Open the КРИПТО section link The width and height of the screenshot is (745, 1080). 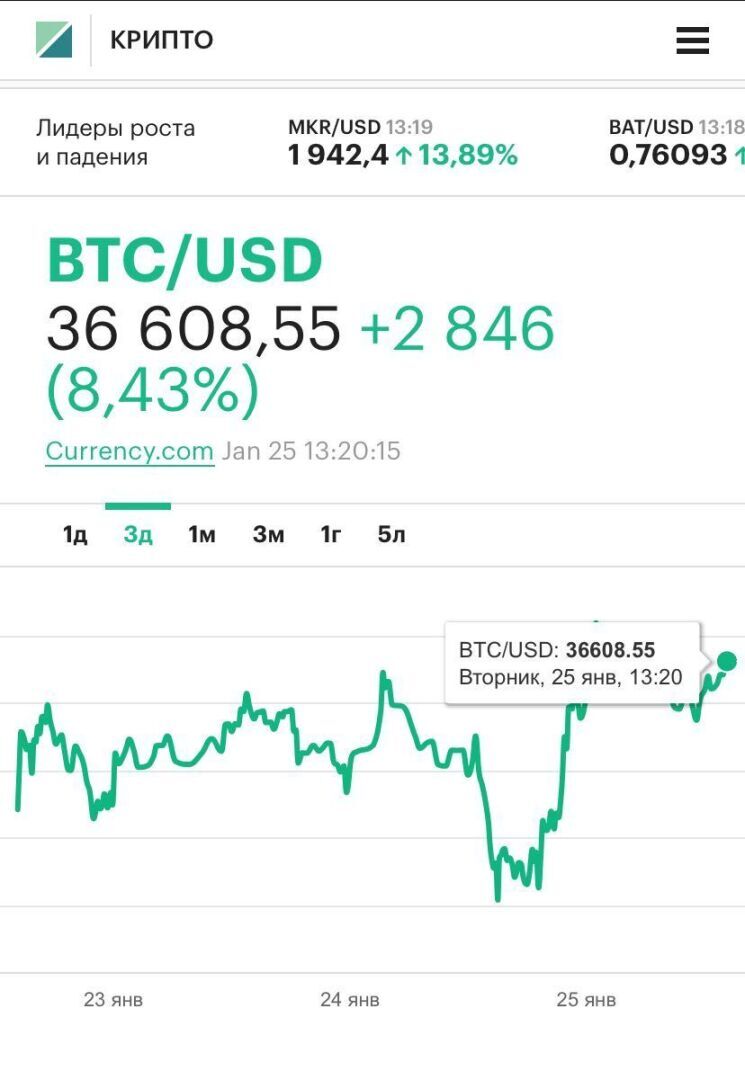coord(161,40)
